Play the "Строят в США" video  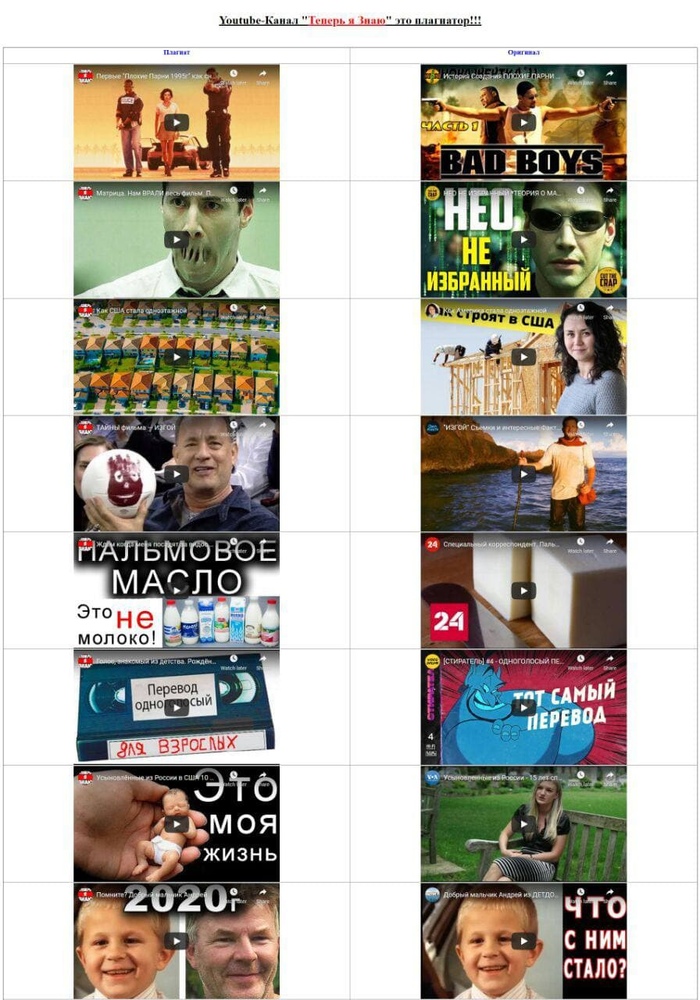tap(523, 356)
